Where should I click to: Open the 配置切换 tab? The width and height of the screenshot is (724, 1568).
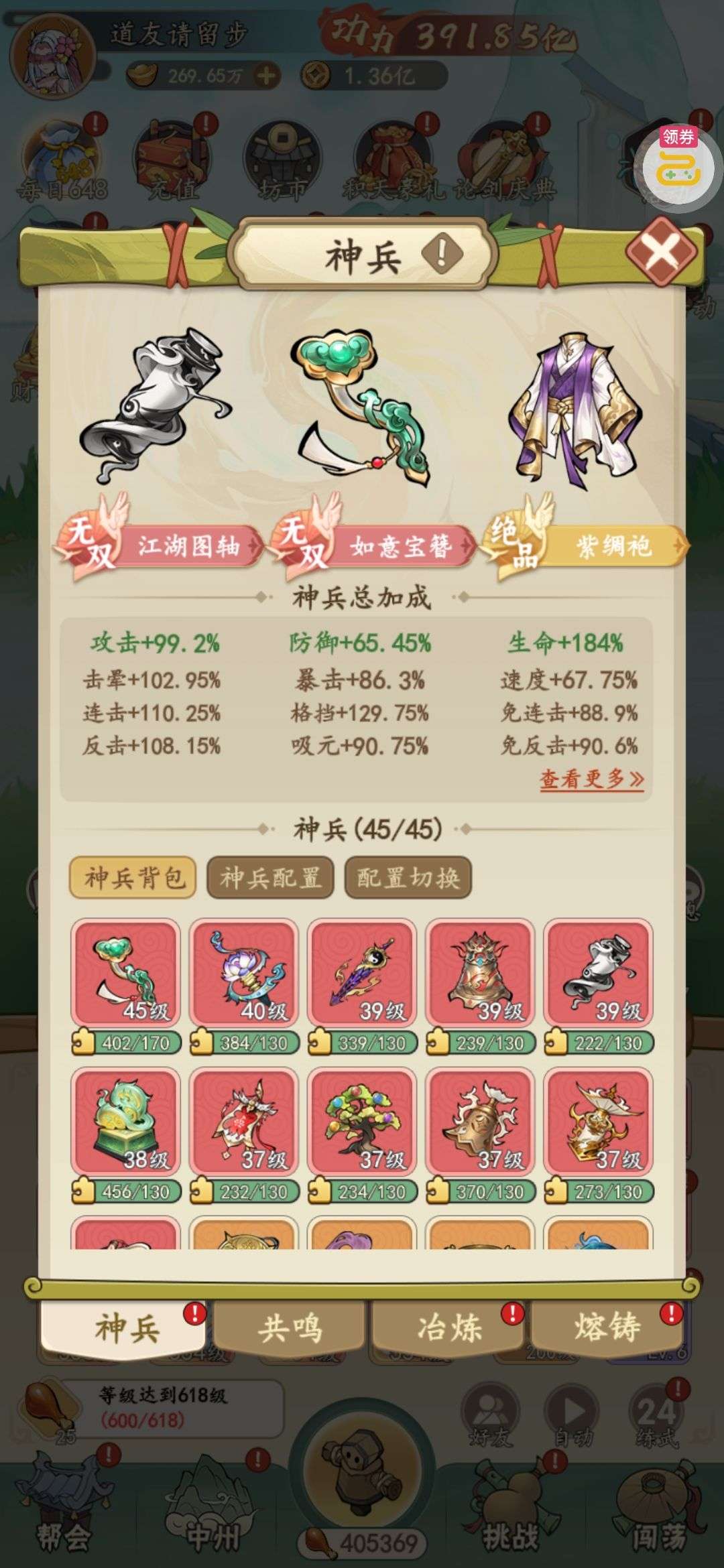point(408,878)
